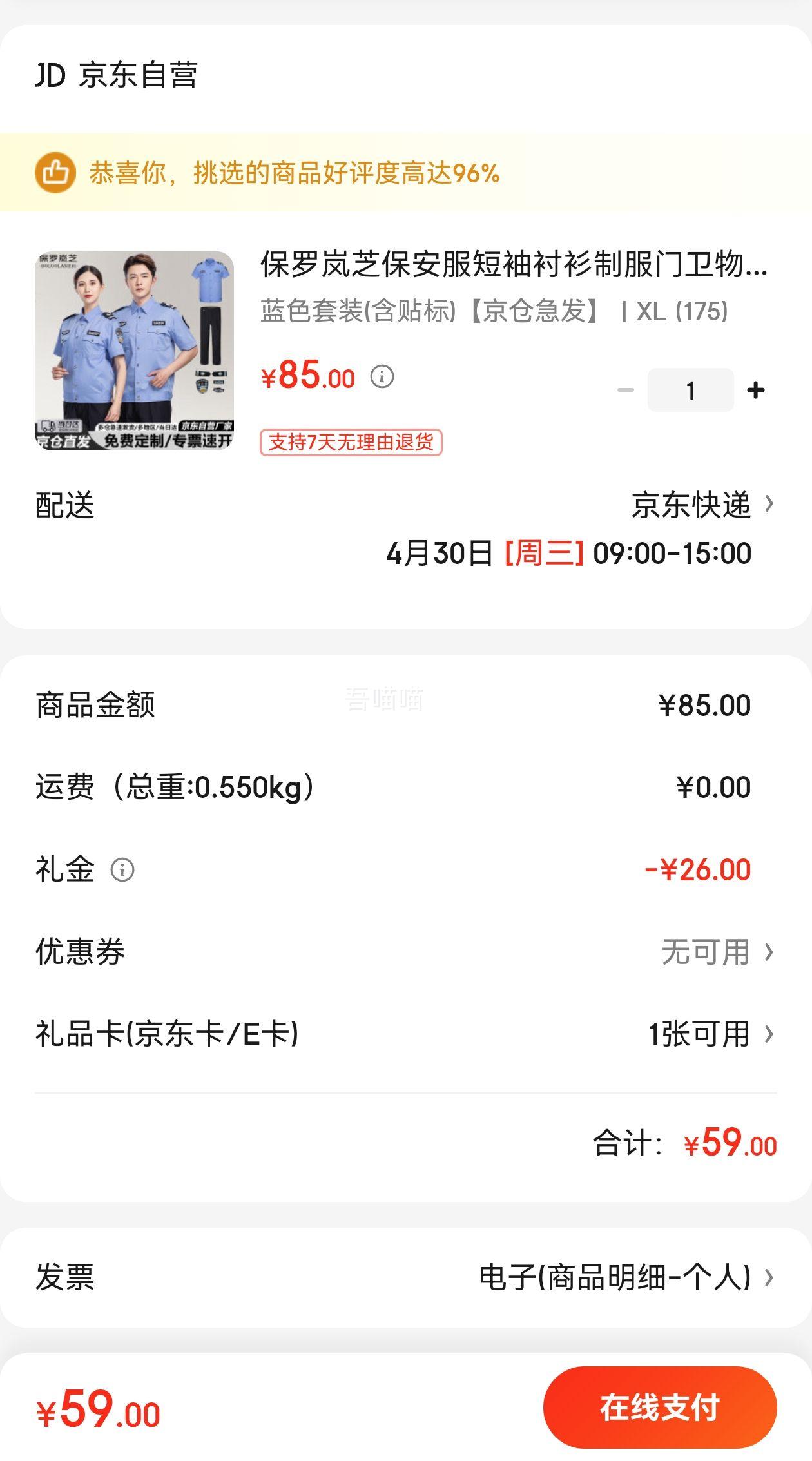This screenshot has width=812, height=1461.
Task: Edit the quantity field showing 1
Action: pos(690,390)
